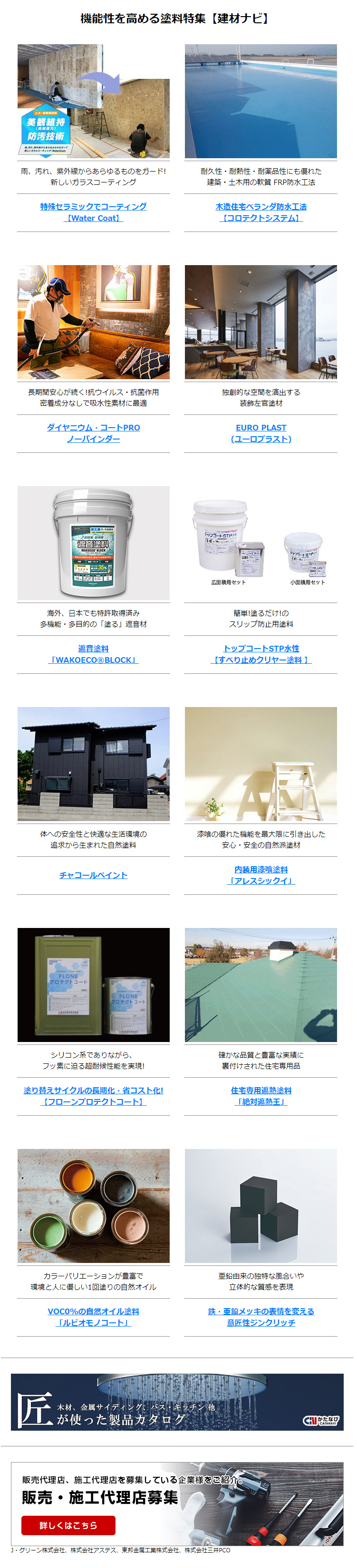Open the 意匠性ジンクリッチ link
Viewport: 357px width, 1568px height.
coord(261,1317)
